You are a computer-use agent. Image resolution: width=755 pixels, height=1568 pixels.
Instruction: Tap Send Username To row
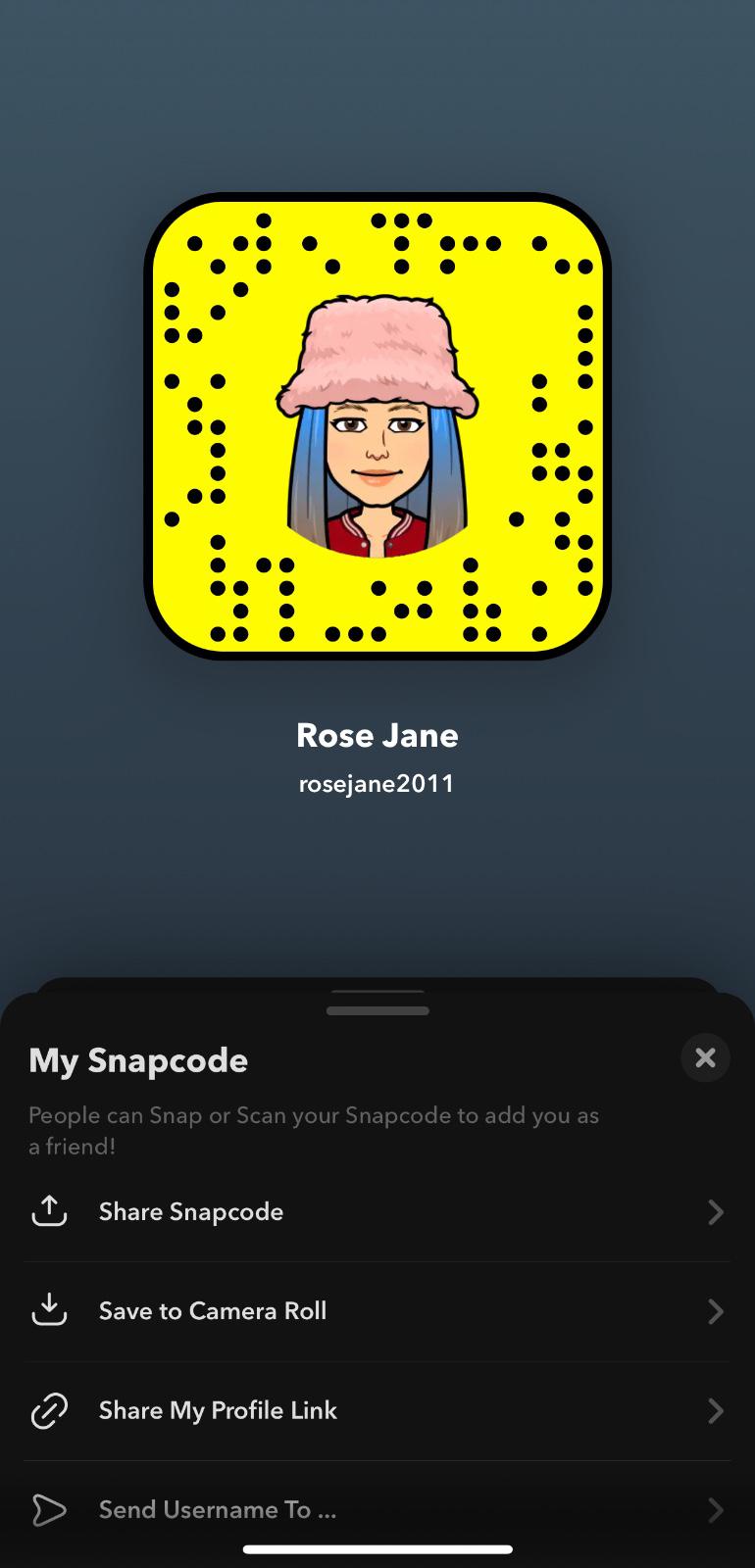click(377, 1509)
